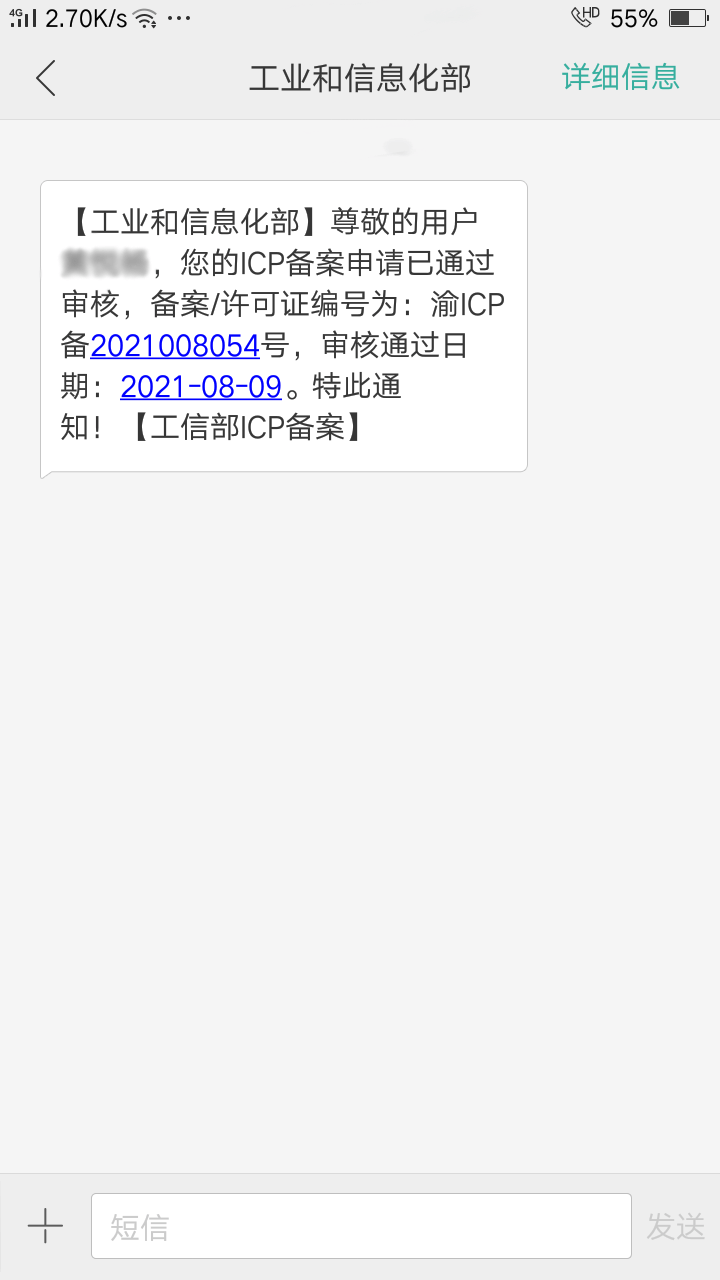Tap the 发送 send button
Viewport: 720px width, 1280px height.
(676, 1227)
